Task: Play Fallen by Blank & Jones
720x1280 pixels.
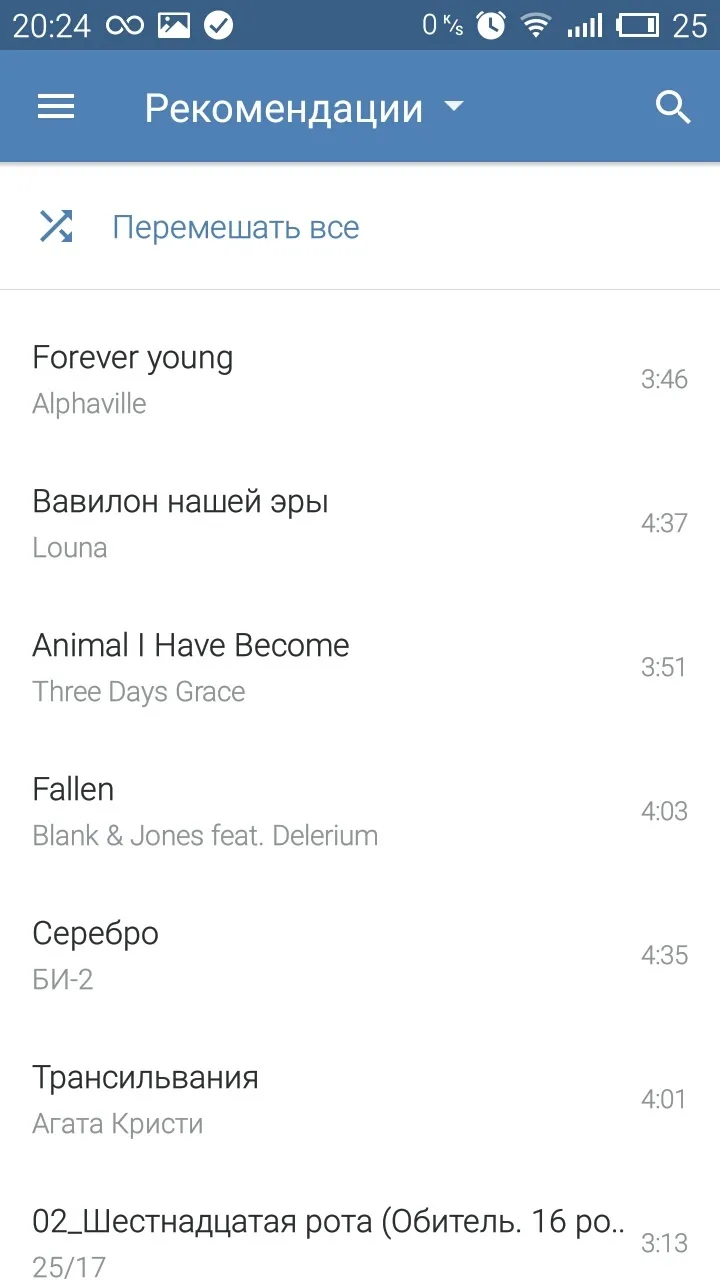Action: click(360, 811)
